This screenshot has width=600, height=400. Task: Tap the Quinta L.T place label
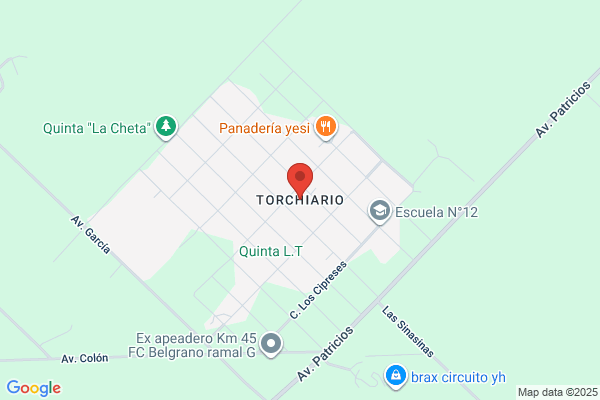(271, 251)
